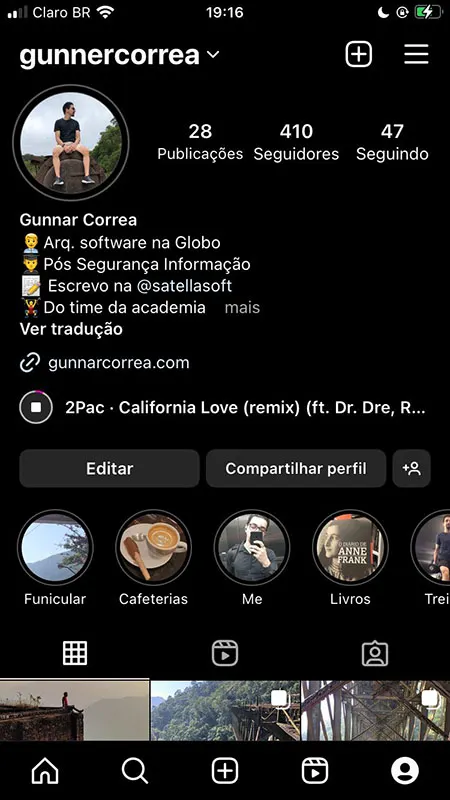Tap the create new post plus icon at top

359,54
